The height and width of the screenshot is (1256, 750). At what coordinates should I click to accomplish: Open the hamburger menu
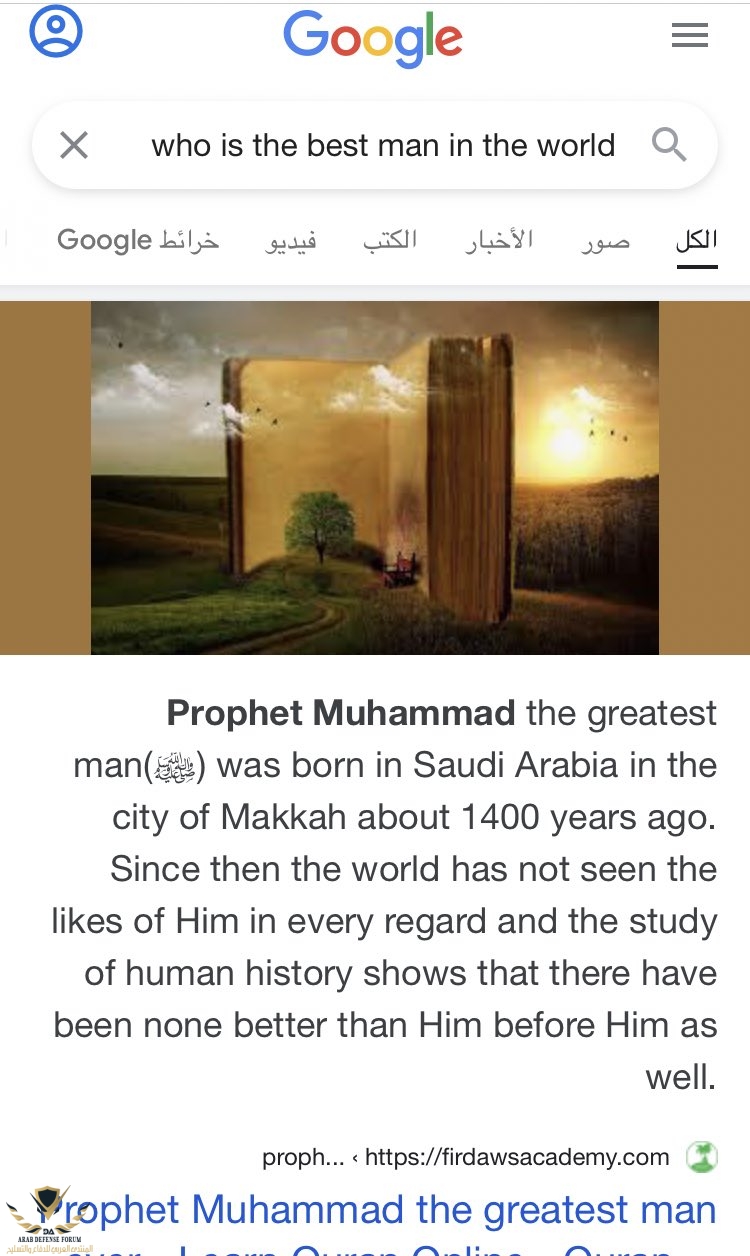point(689,37)
